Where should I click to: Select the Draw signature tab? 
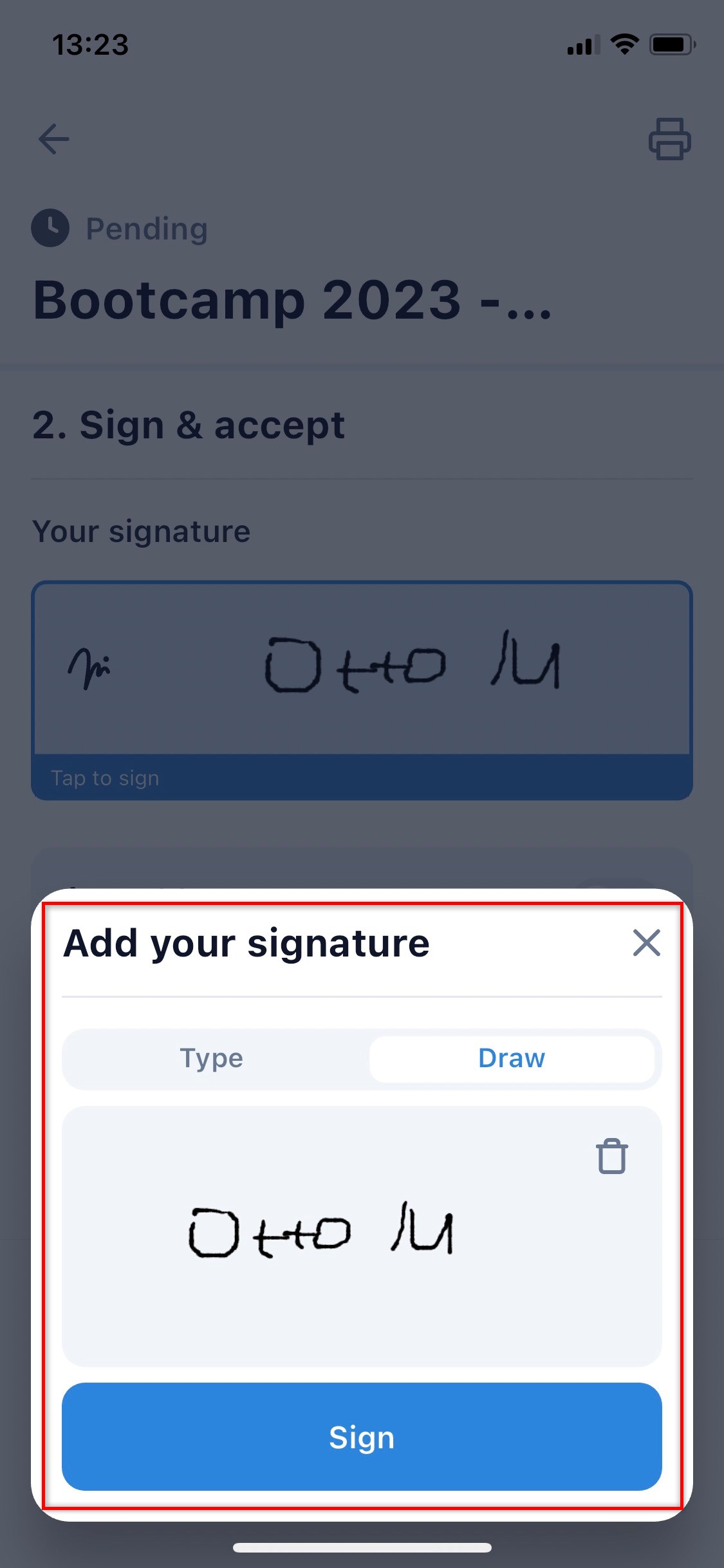pos(512,1059)
